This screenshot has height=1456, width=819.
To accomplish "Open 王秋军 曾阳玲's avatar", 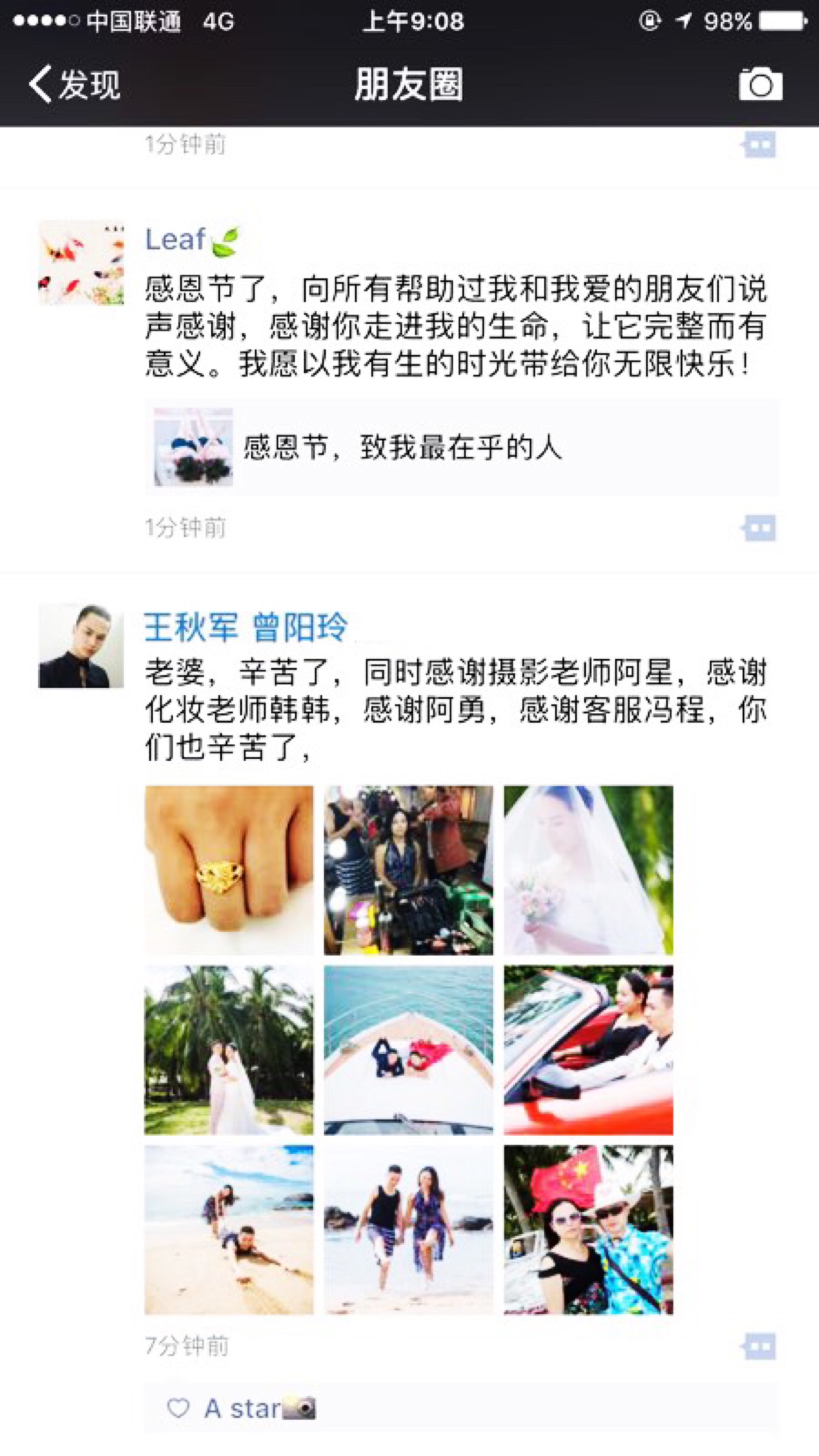I will (x=81, y=646).
